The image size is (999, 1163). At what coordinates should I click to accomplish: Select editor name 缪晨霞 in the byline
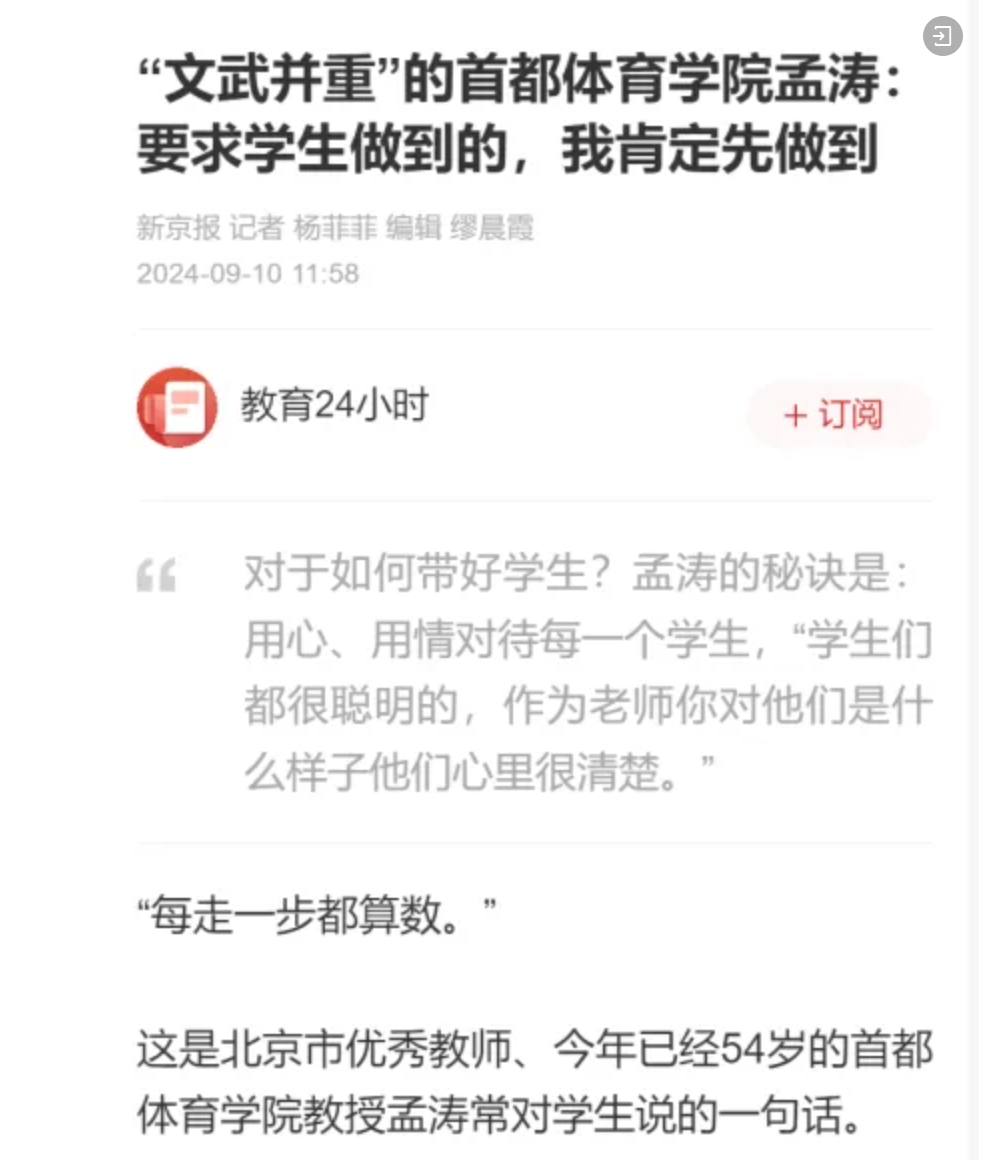coord(496,229)
